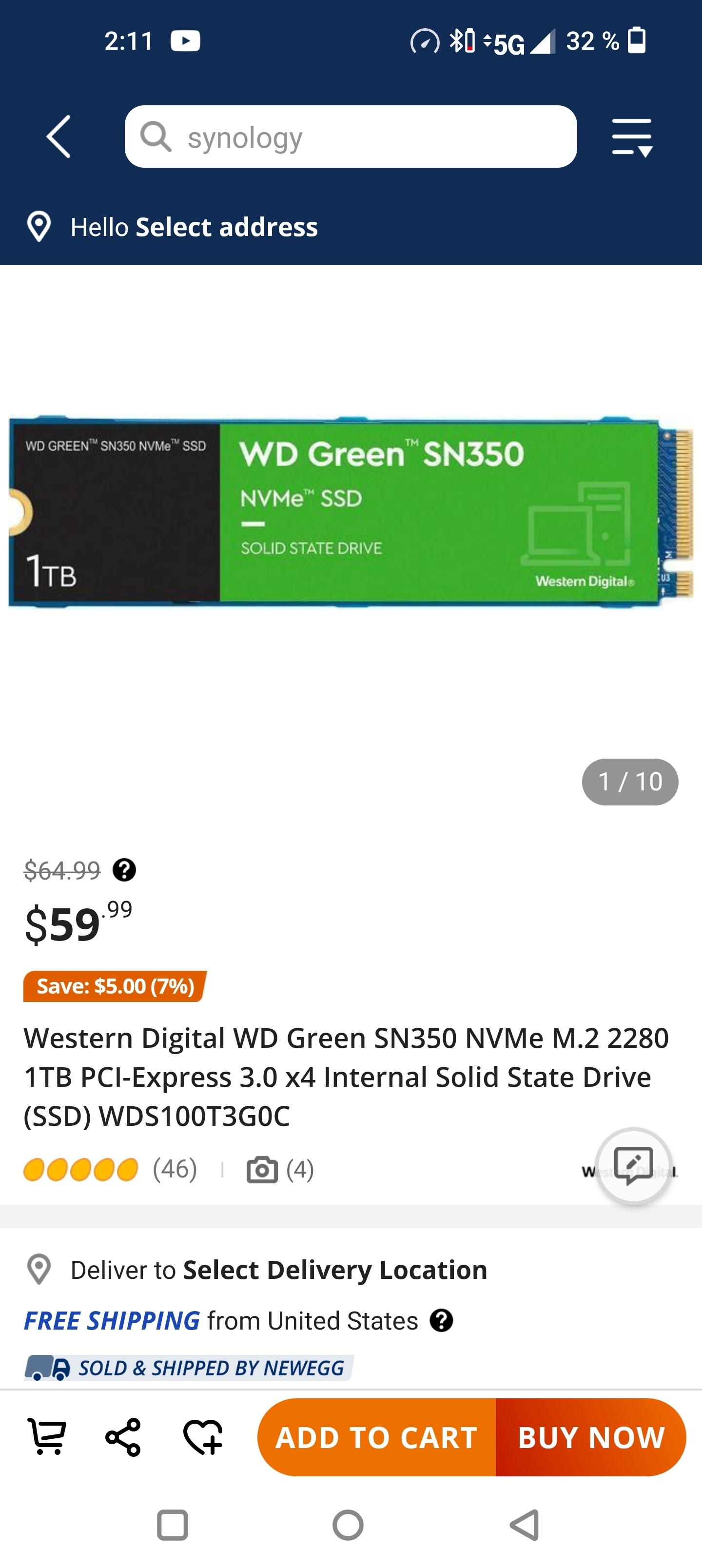Viewport: 702px width, 1568px height.
Task: Add the SSD to cart
Action: click(x=376, y=1436)
